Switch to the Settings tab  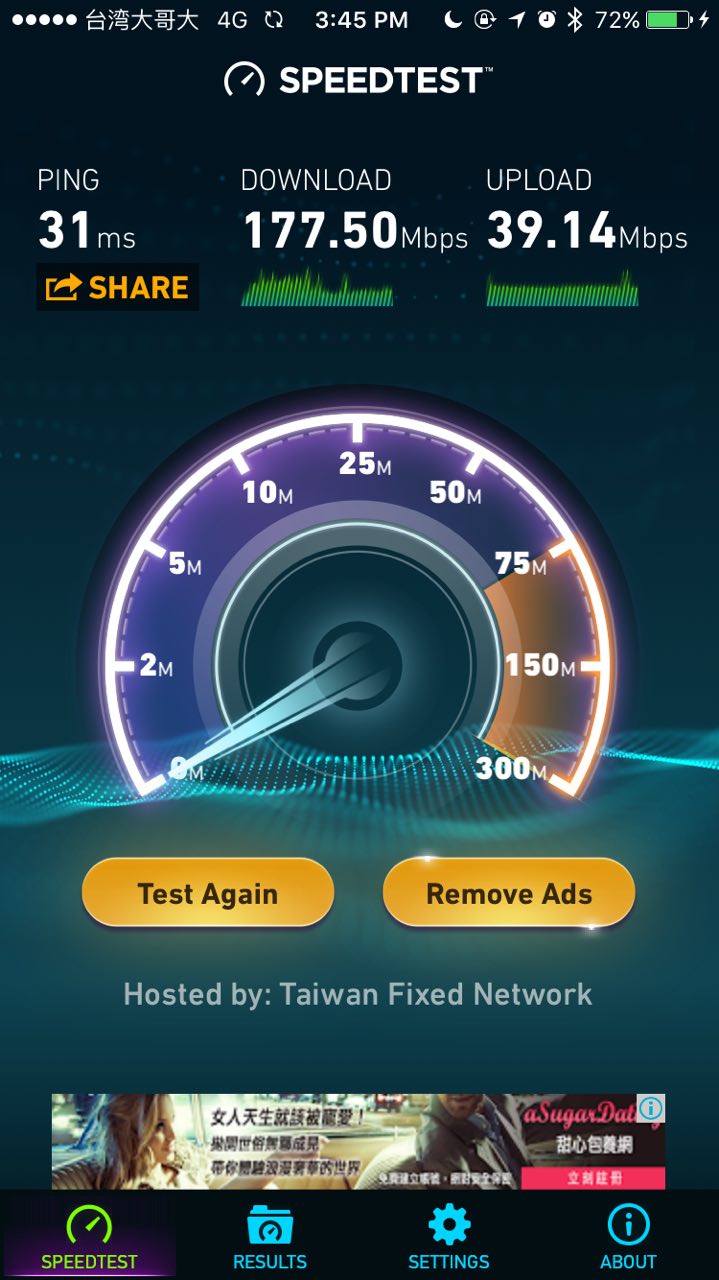tap(449, 1236)
